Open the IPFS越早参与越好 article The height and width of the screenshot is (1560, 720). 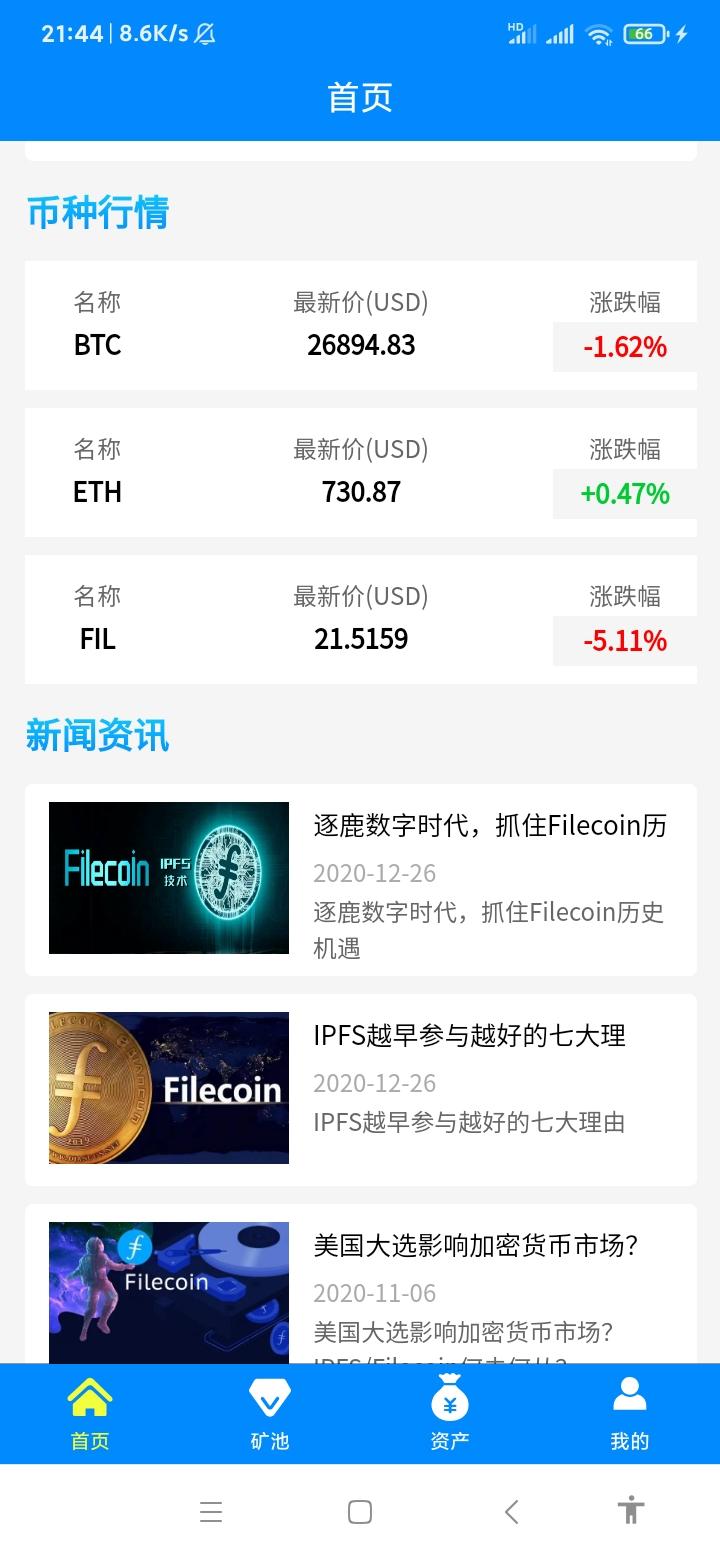pyautogui.click(x=360, y=1088)
